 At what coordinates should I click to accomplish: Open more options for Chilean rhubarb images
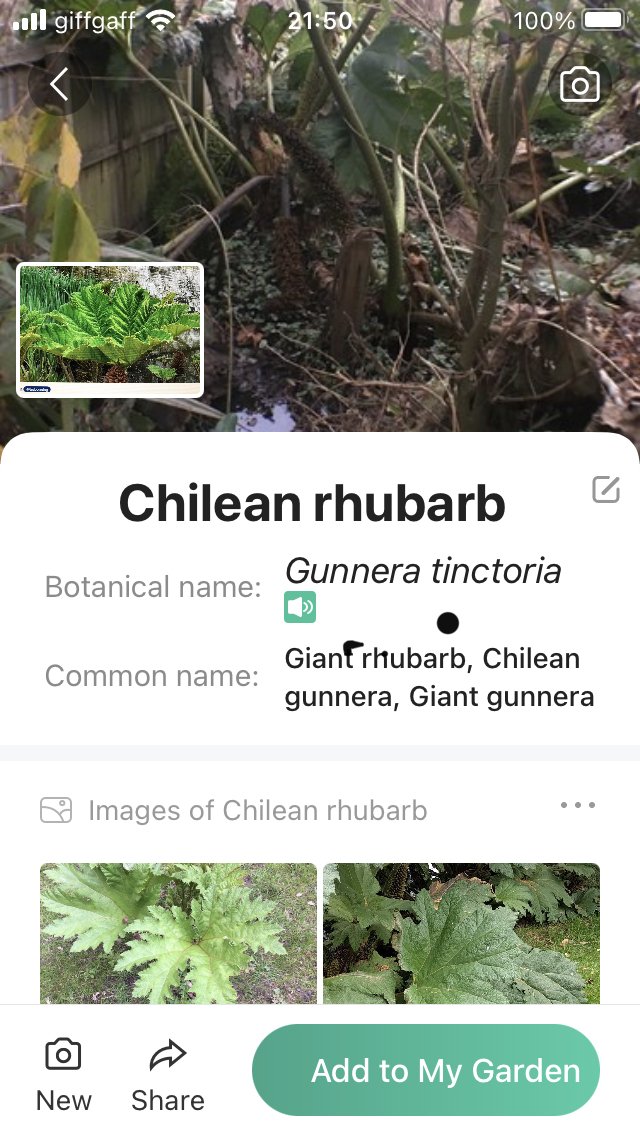click(x=578, y=805)
